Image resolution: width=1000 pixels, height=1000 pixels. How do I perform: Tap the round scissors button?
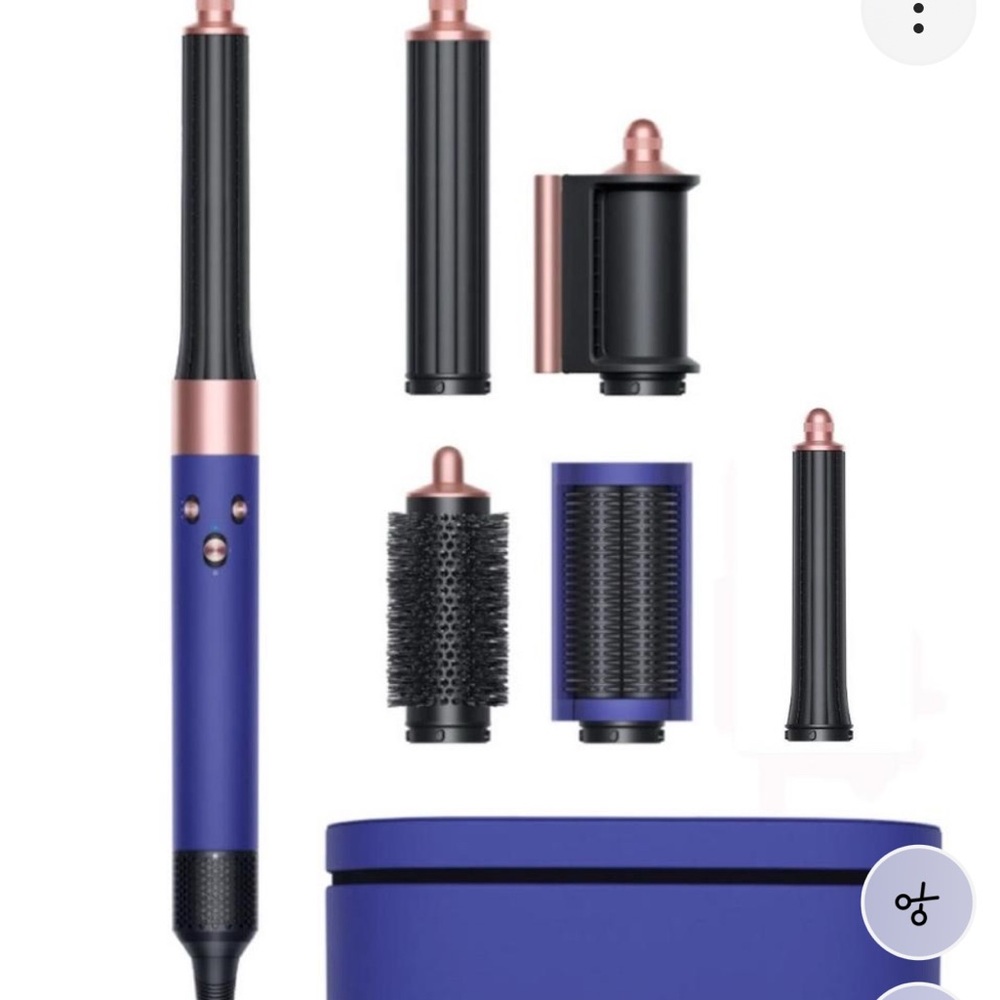point(917,903)
